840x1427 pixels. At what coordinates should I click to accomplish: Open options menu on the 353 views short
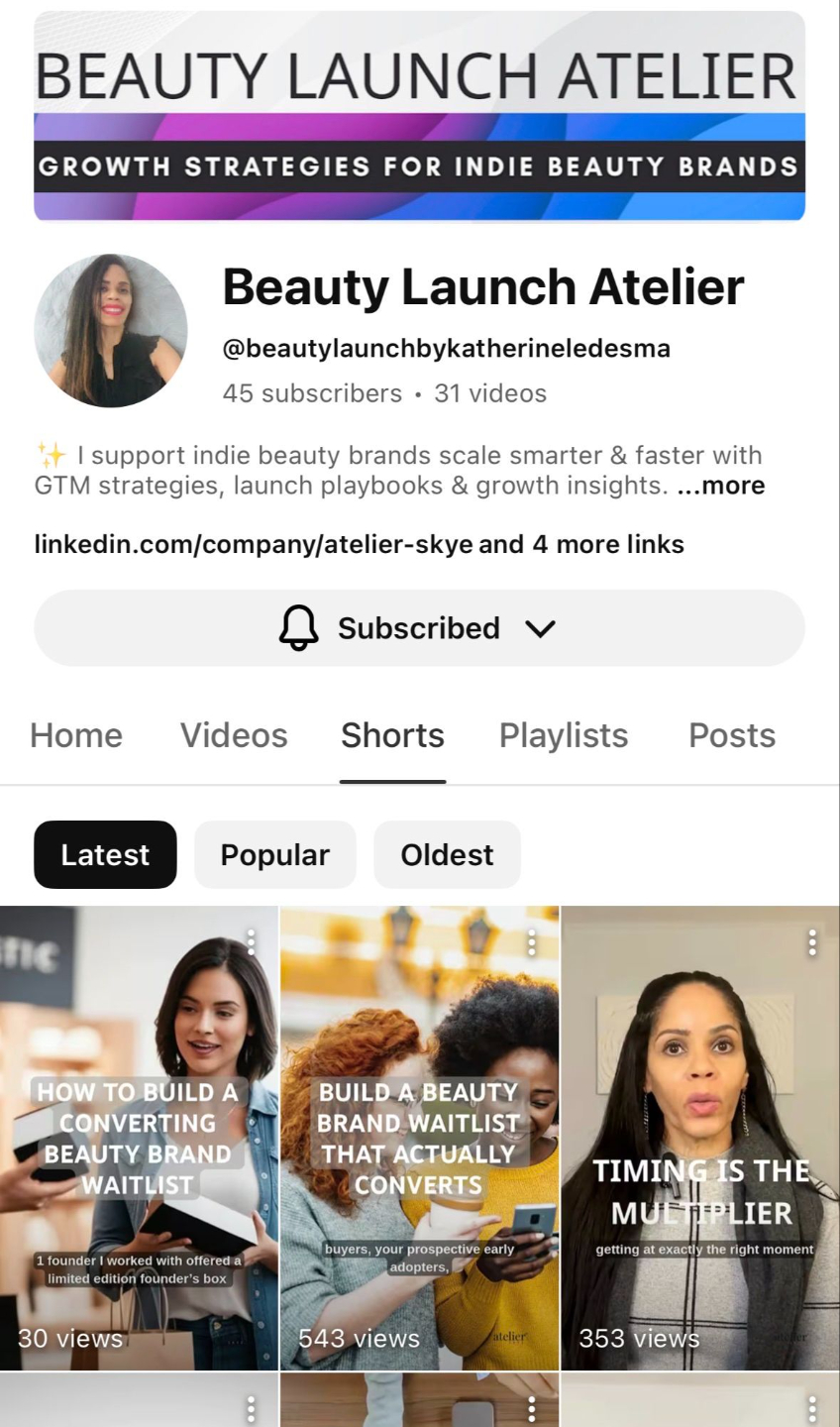point(812,942)
